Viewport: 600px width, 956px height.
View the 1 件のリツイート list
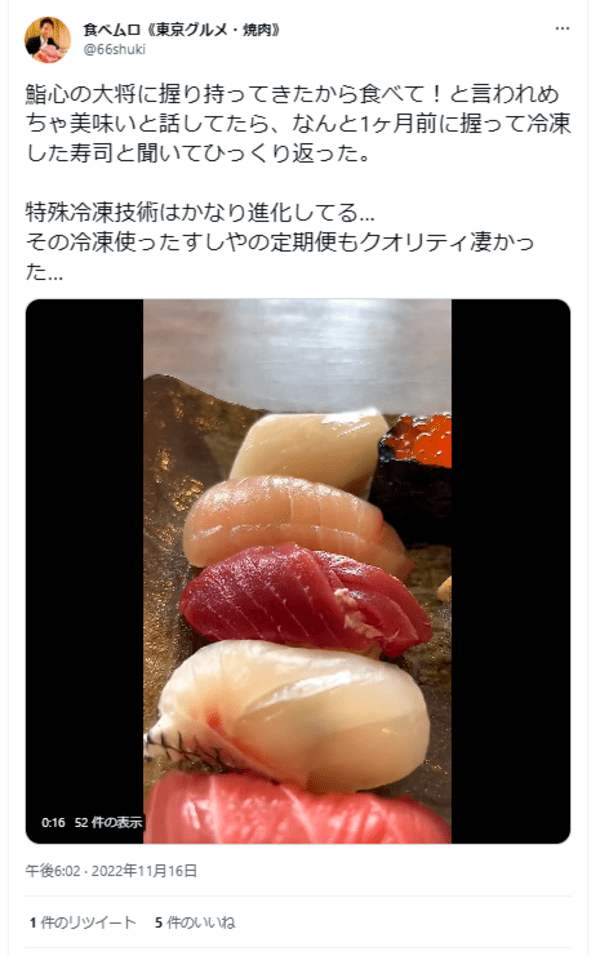(x=82, y=922)
